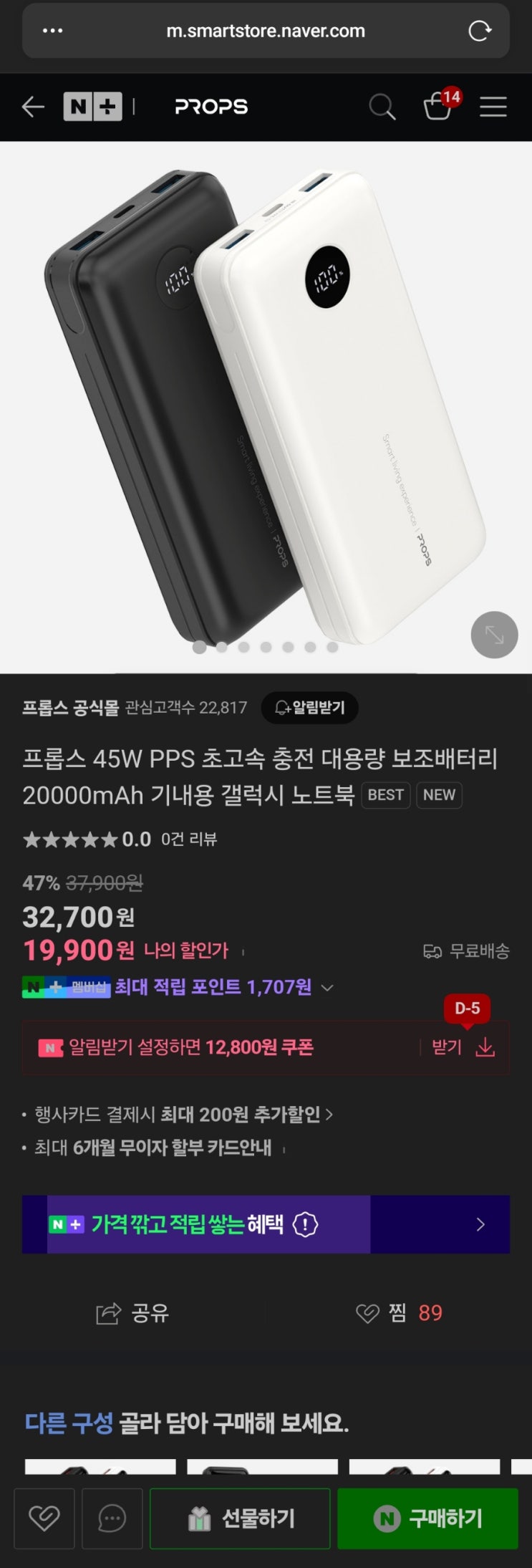Share this product with 공유
The width and height of the screenshot is (532, 1568).
[132, 1313]
